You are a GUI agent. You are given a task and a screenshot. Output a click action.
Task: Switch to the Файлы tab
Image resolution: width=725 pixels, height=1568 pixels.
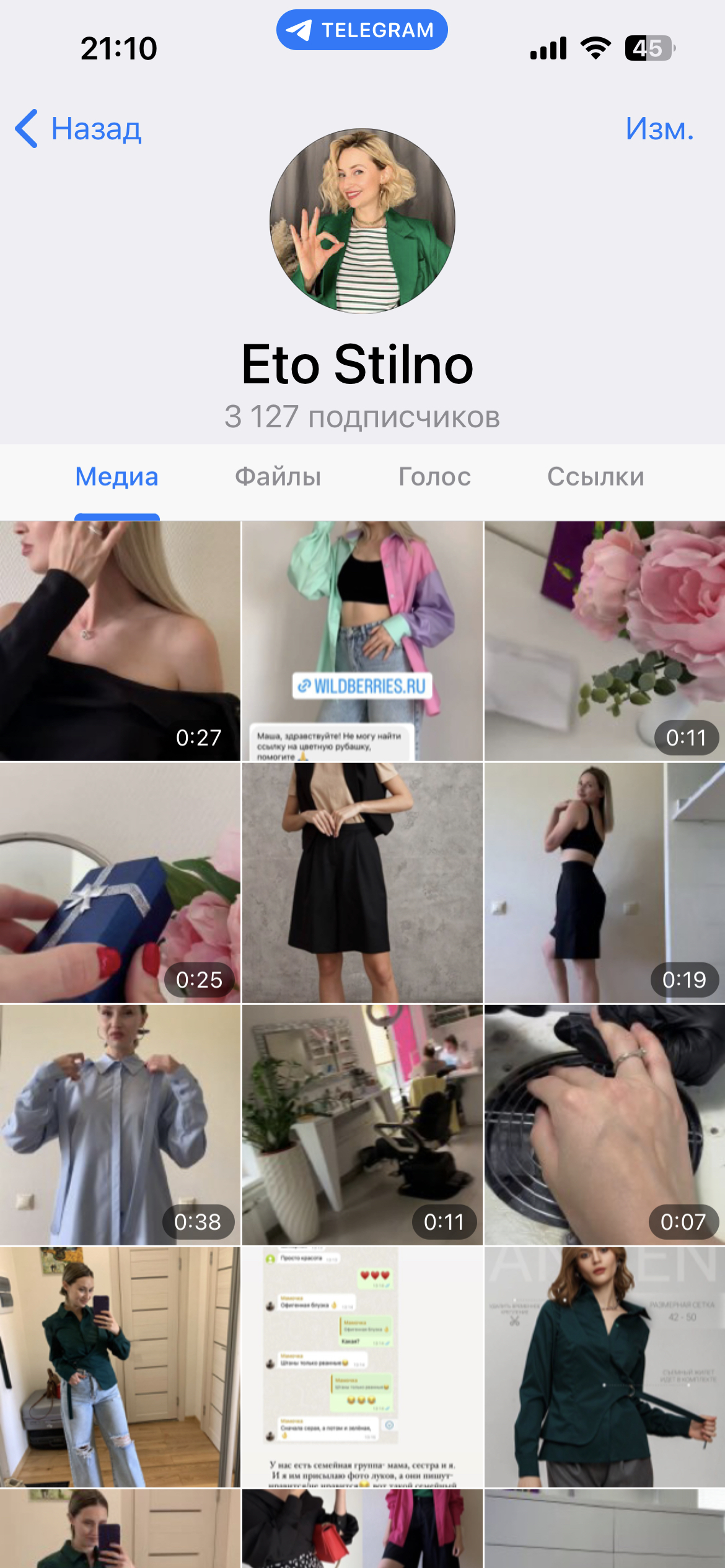(278, 476)
